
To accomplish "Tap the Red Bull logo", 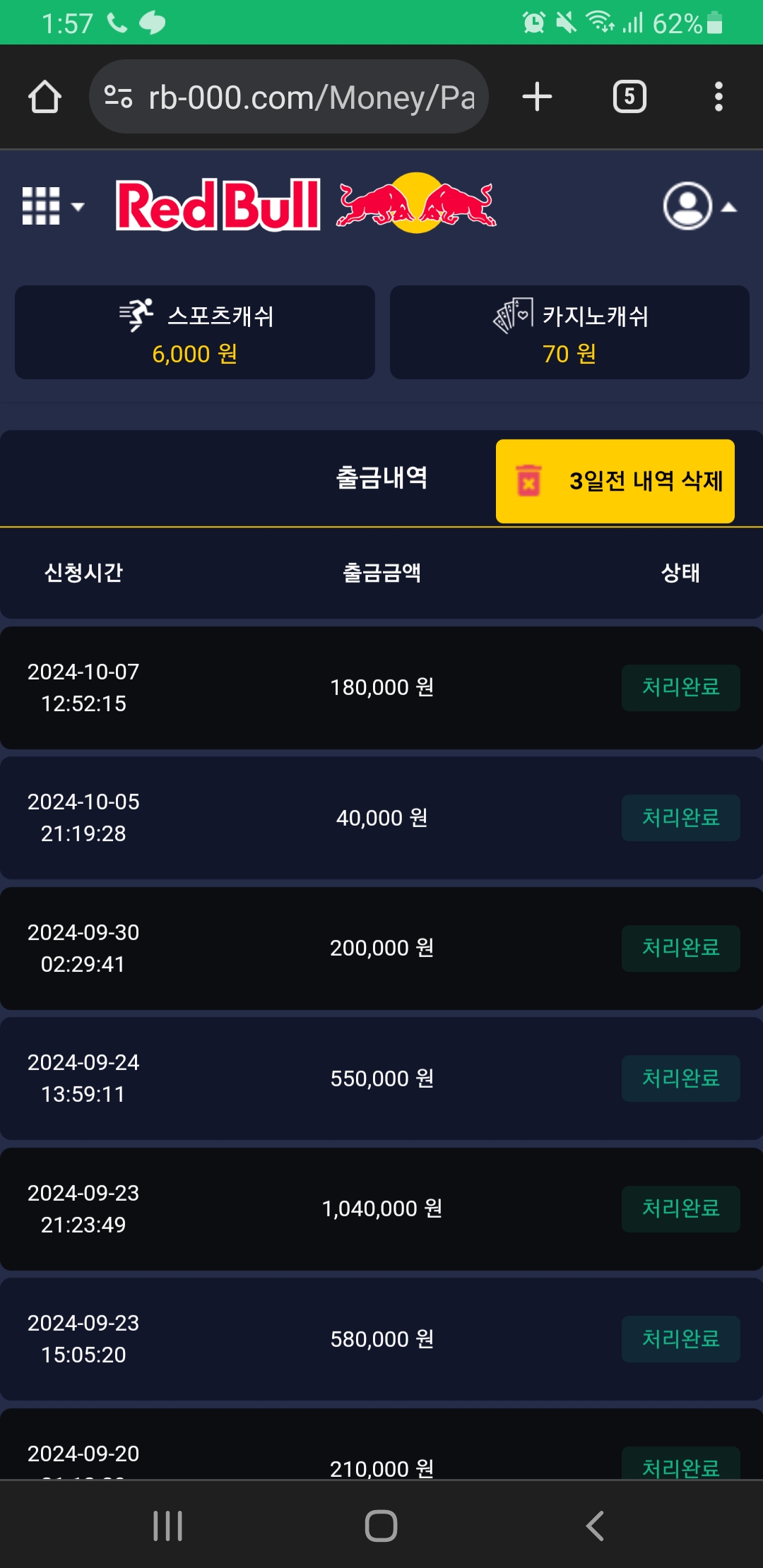I will click(305, 204).
